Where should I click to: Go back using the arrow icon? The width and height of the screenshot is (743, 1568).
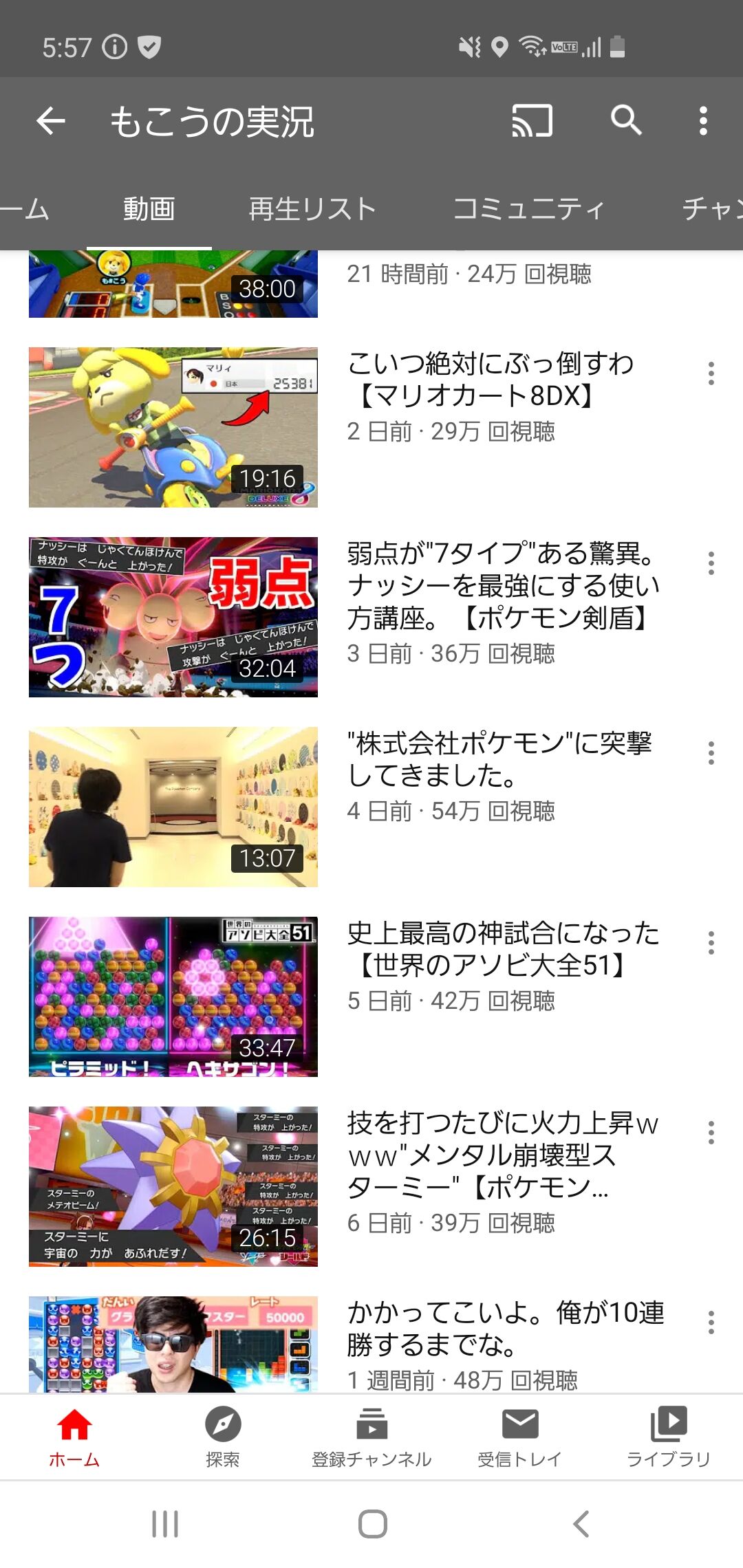[51, 122]
